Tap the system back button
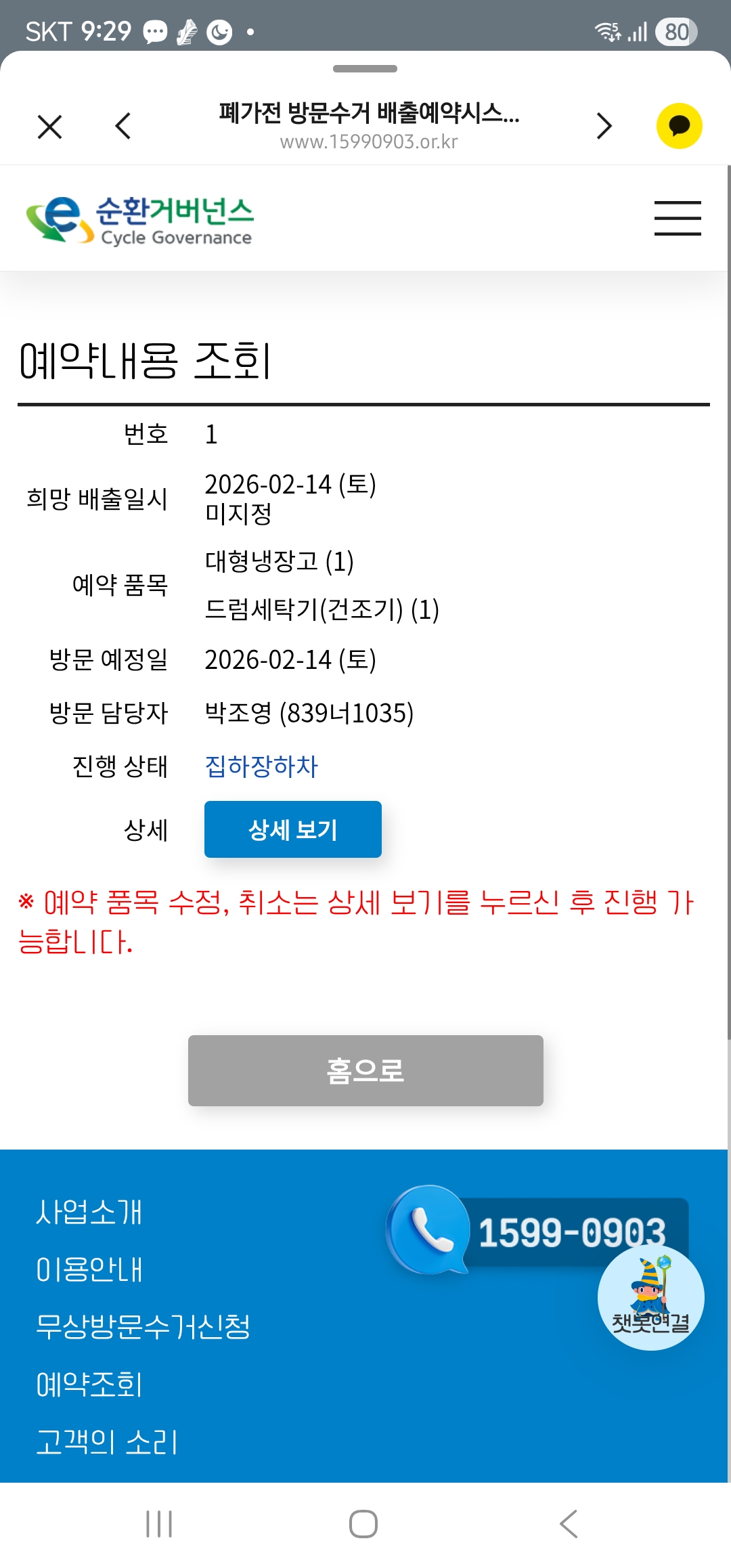 pyautogui.click(x=569, y=1524)
